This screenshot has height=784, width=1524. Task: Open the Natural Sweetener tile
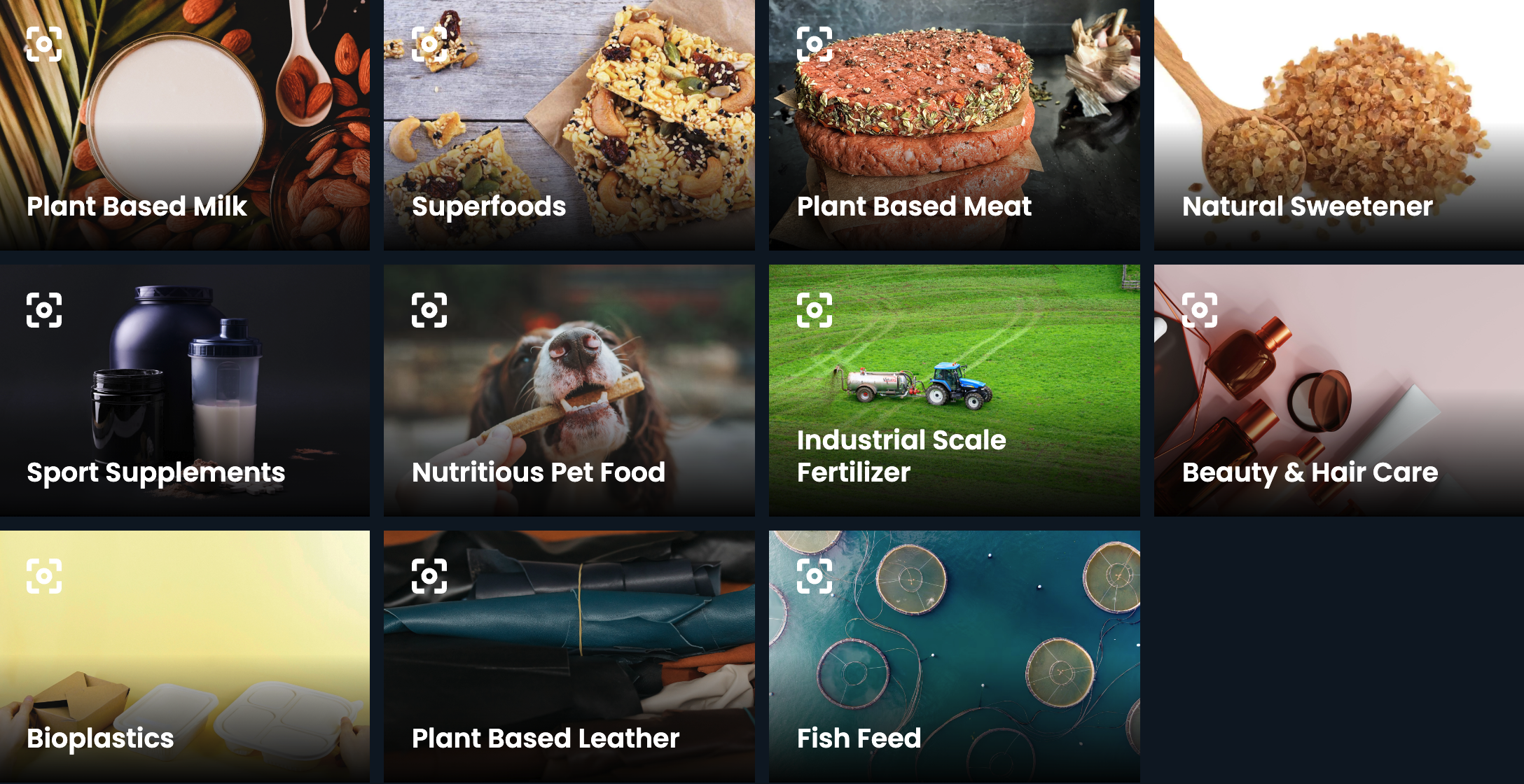point(1338,125)
